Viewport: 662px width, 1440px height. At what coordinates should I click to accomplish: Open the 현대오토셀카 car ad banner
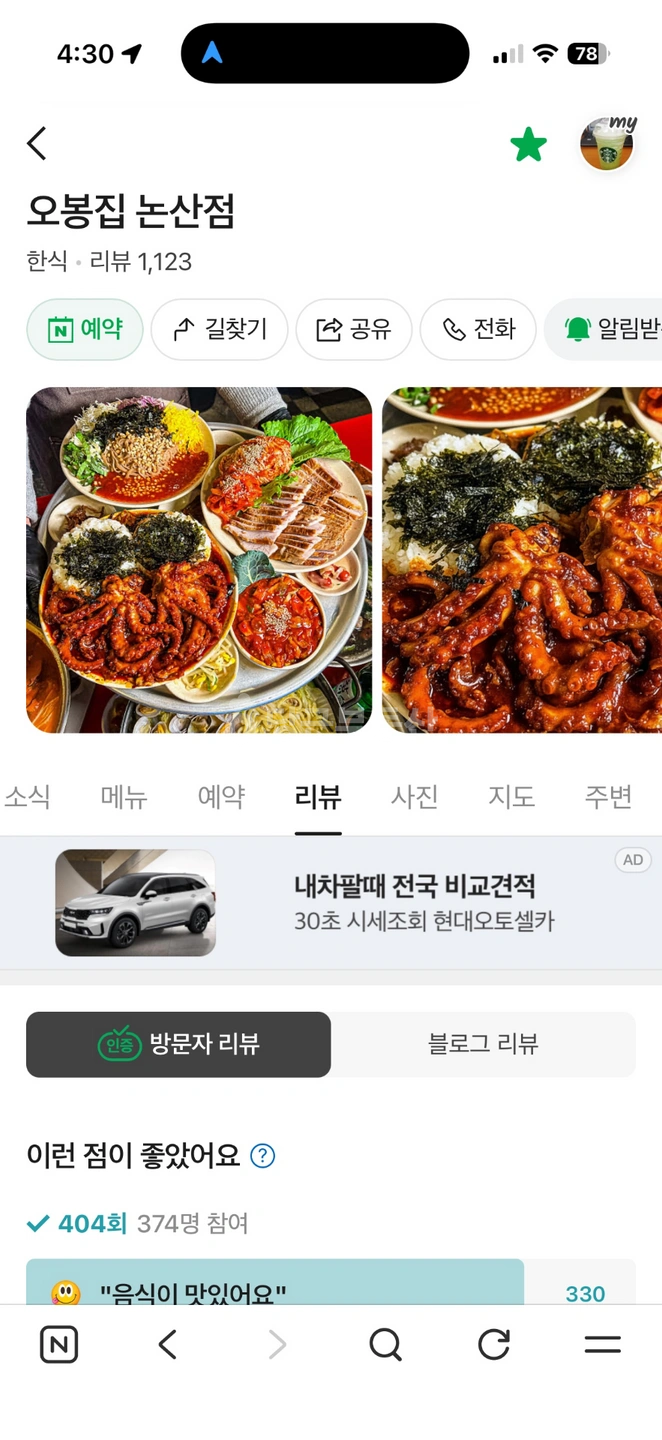(x=331, y=903)
